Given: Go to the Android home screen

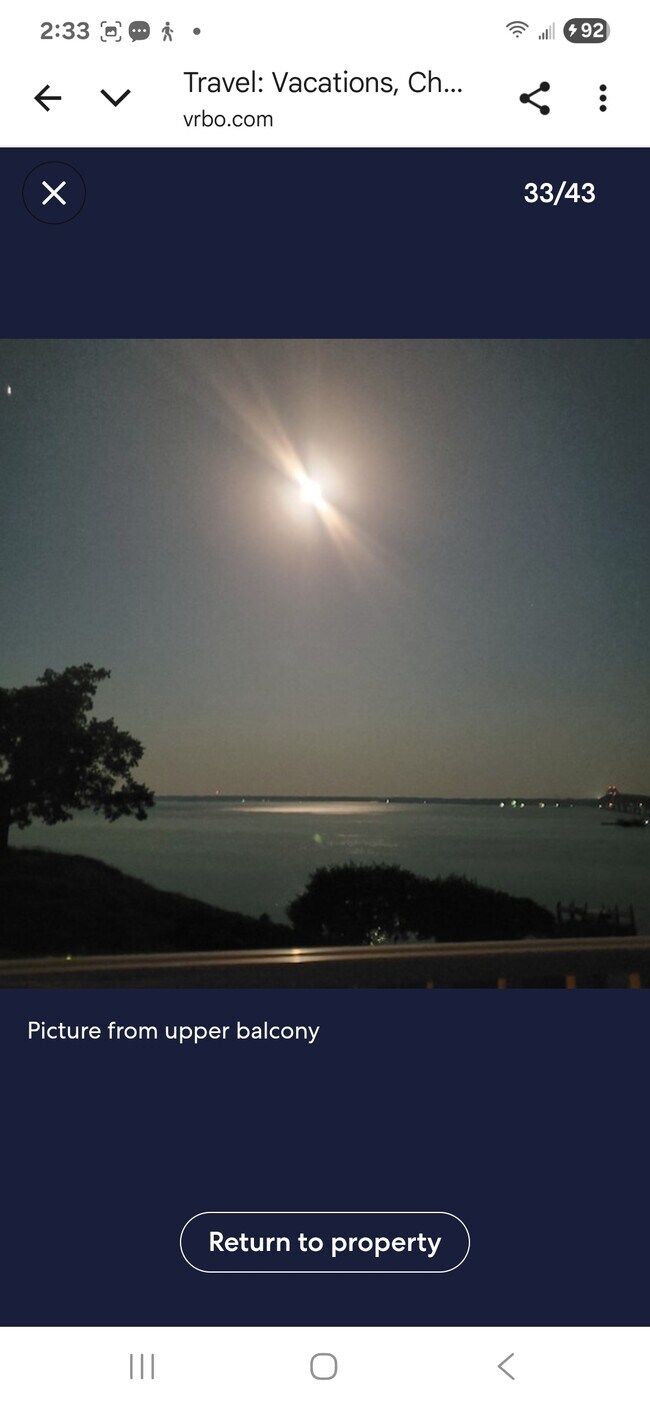Looking at the screenshot, I should tap(323, 1366).
